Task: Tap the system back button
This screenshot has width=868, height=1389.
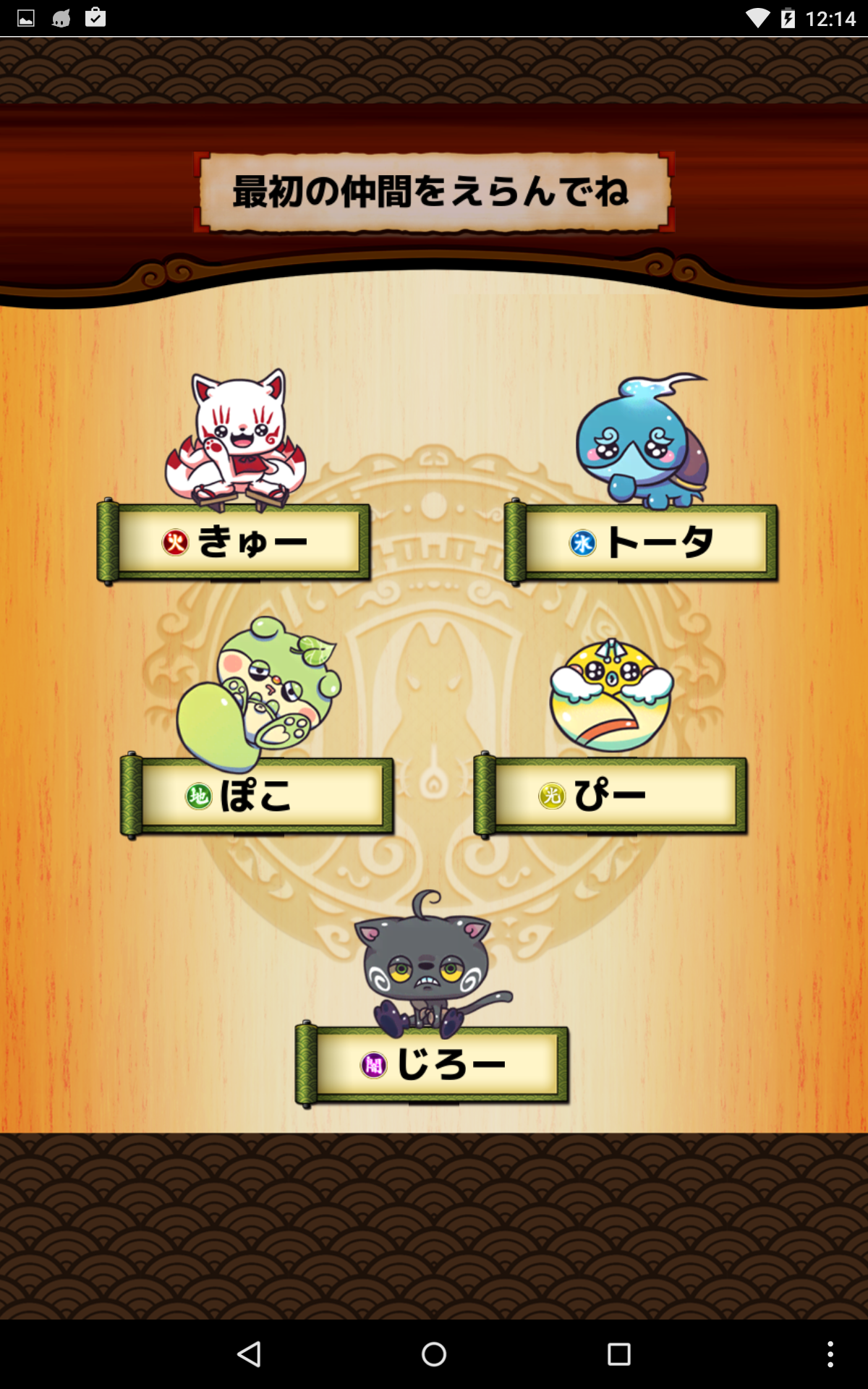Action: (x=249, y=1354)
